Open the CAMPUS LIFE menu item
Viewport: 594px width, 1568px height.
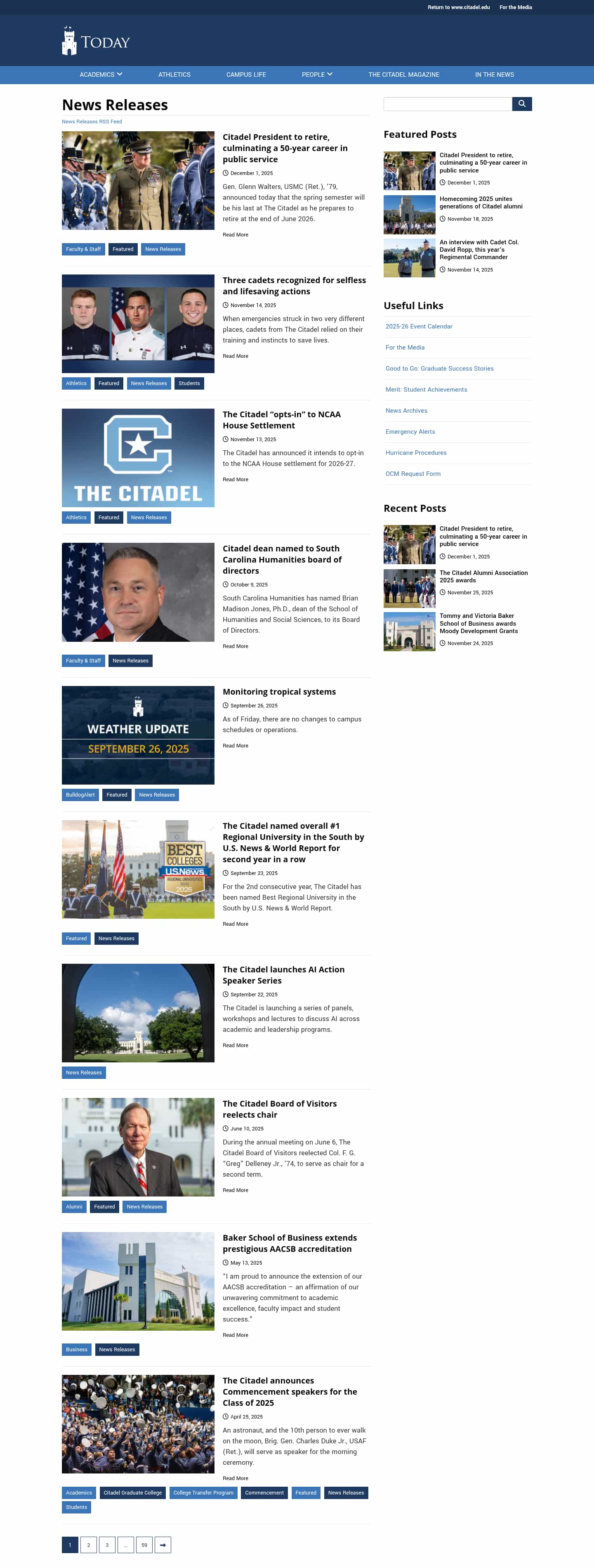246,74
